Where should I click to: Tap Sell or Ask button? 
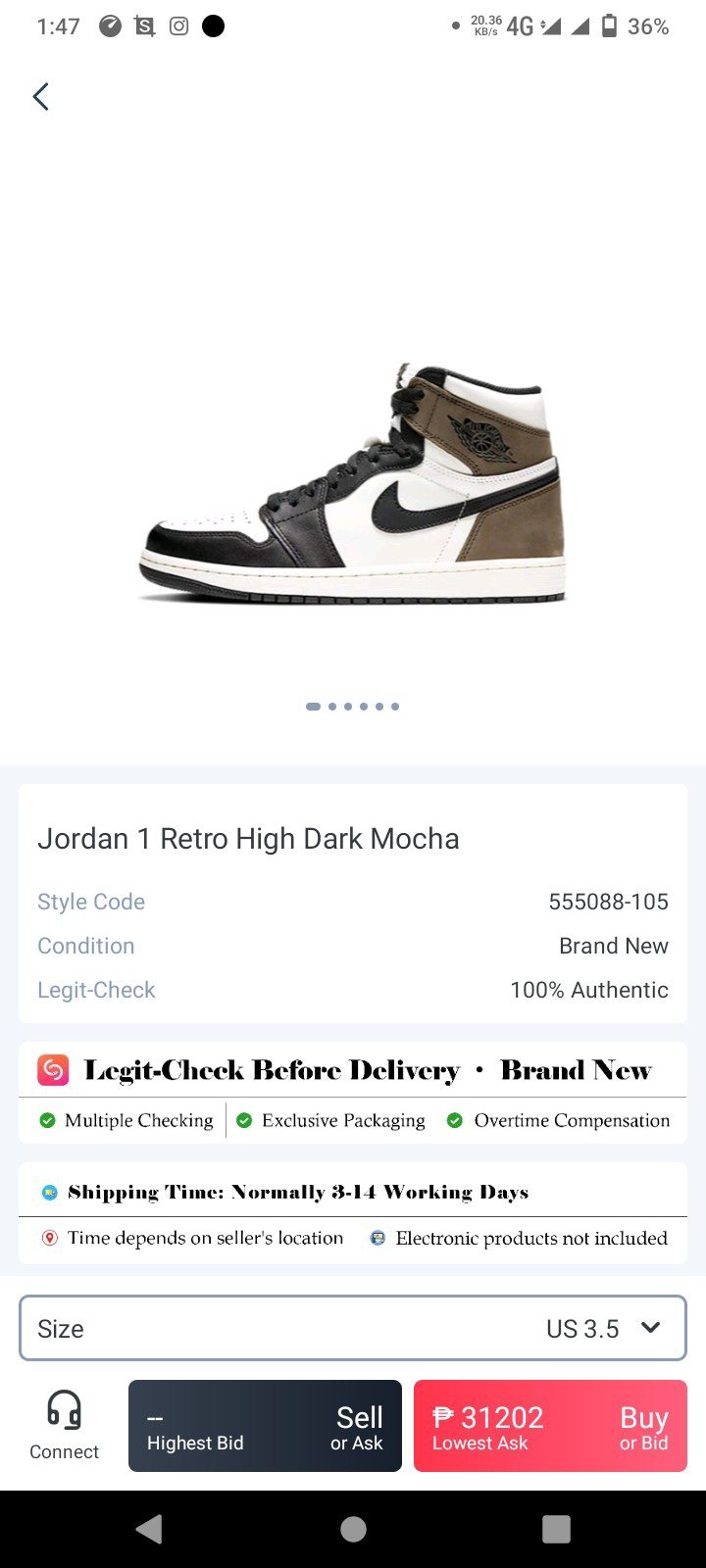[265, 1426]
